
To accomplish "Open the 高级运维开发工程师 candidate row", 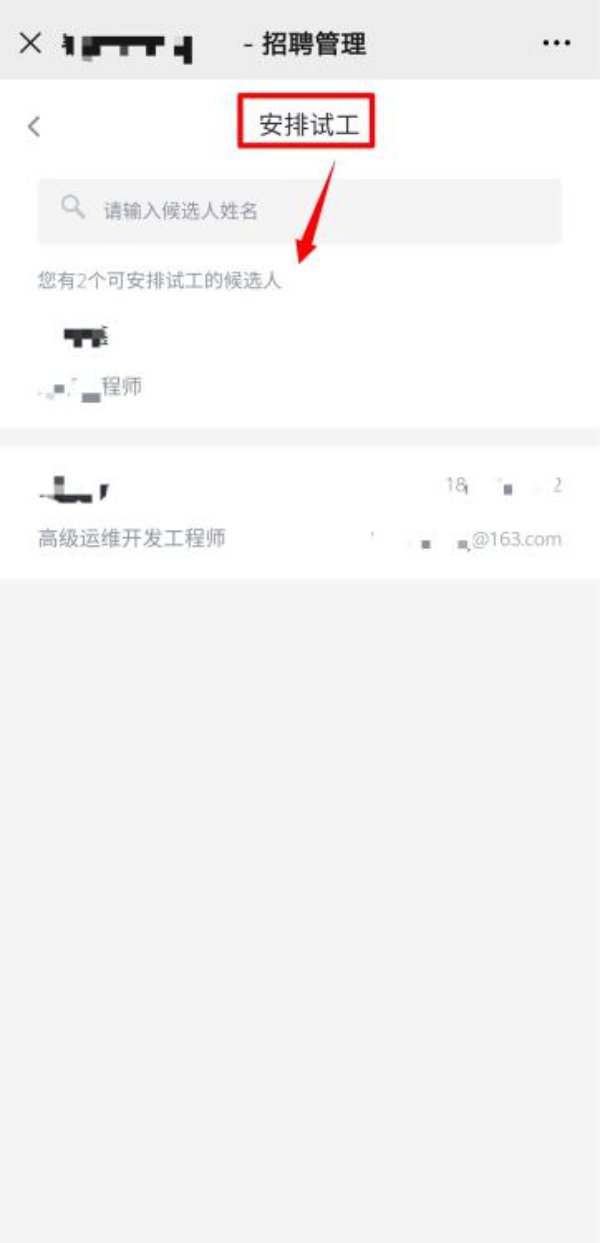I will 300,513.
